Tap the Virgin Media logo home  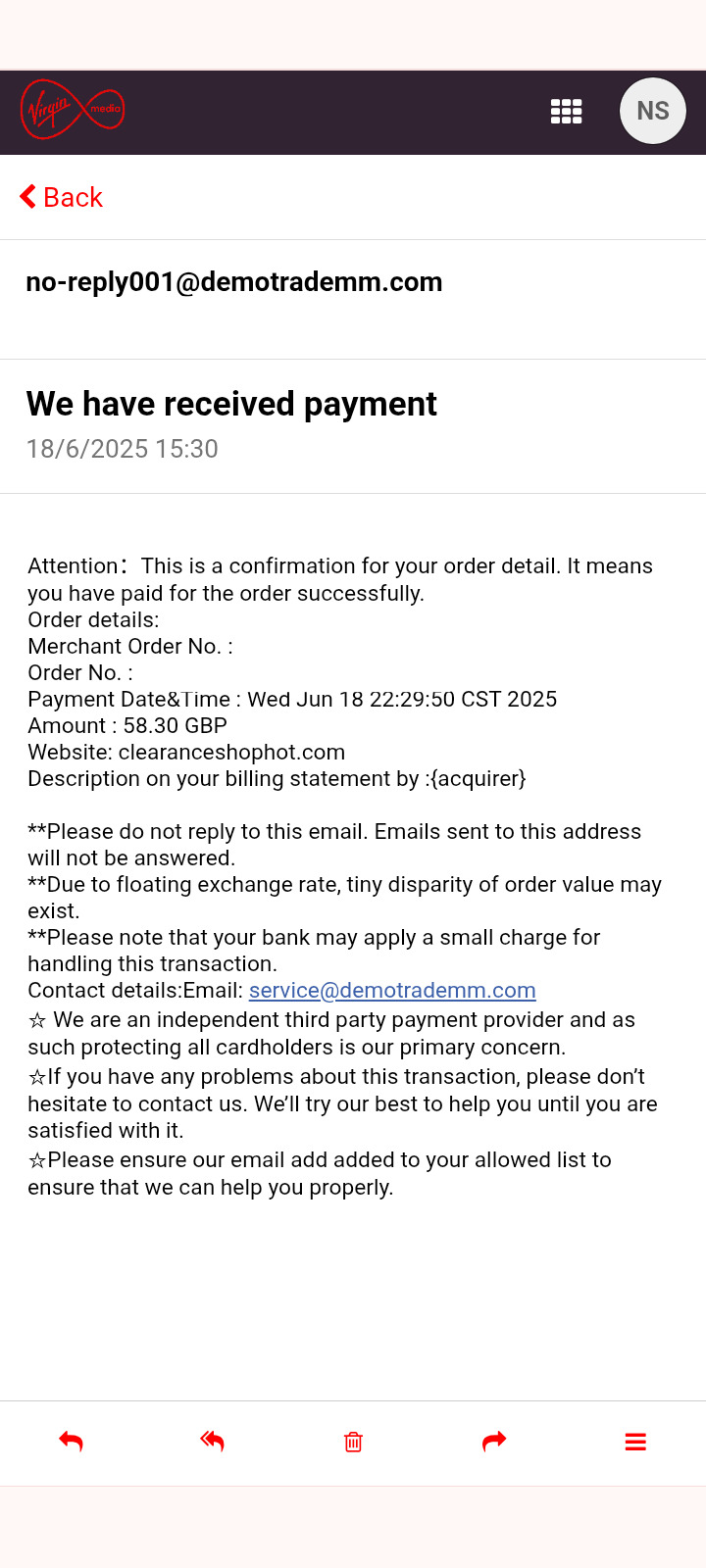73,110
